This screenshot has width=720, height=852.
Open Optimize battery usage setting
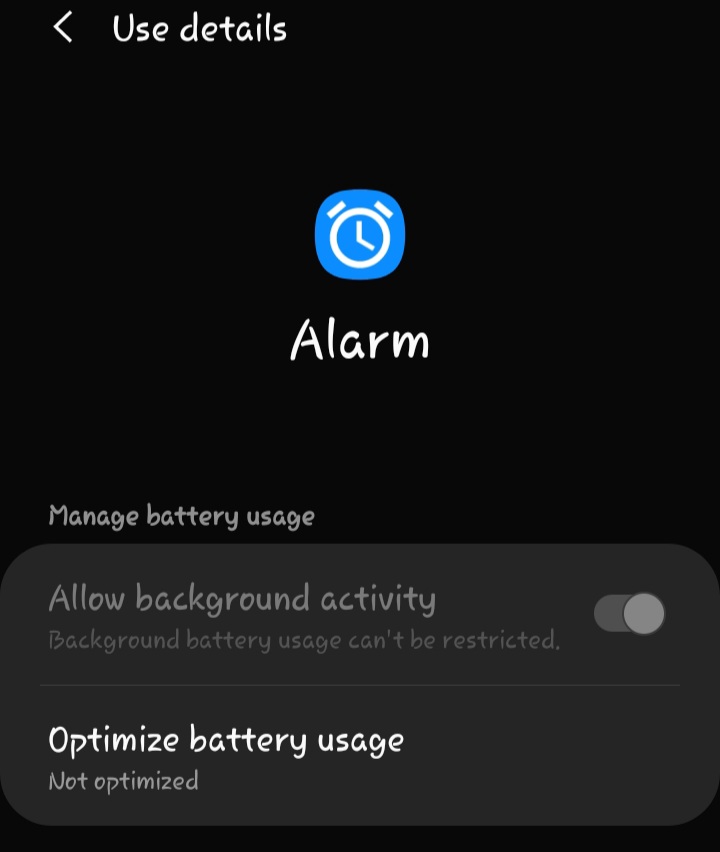(x=226, y=756)
